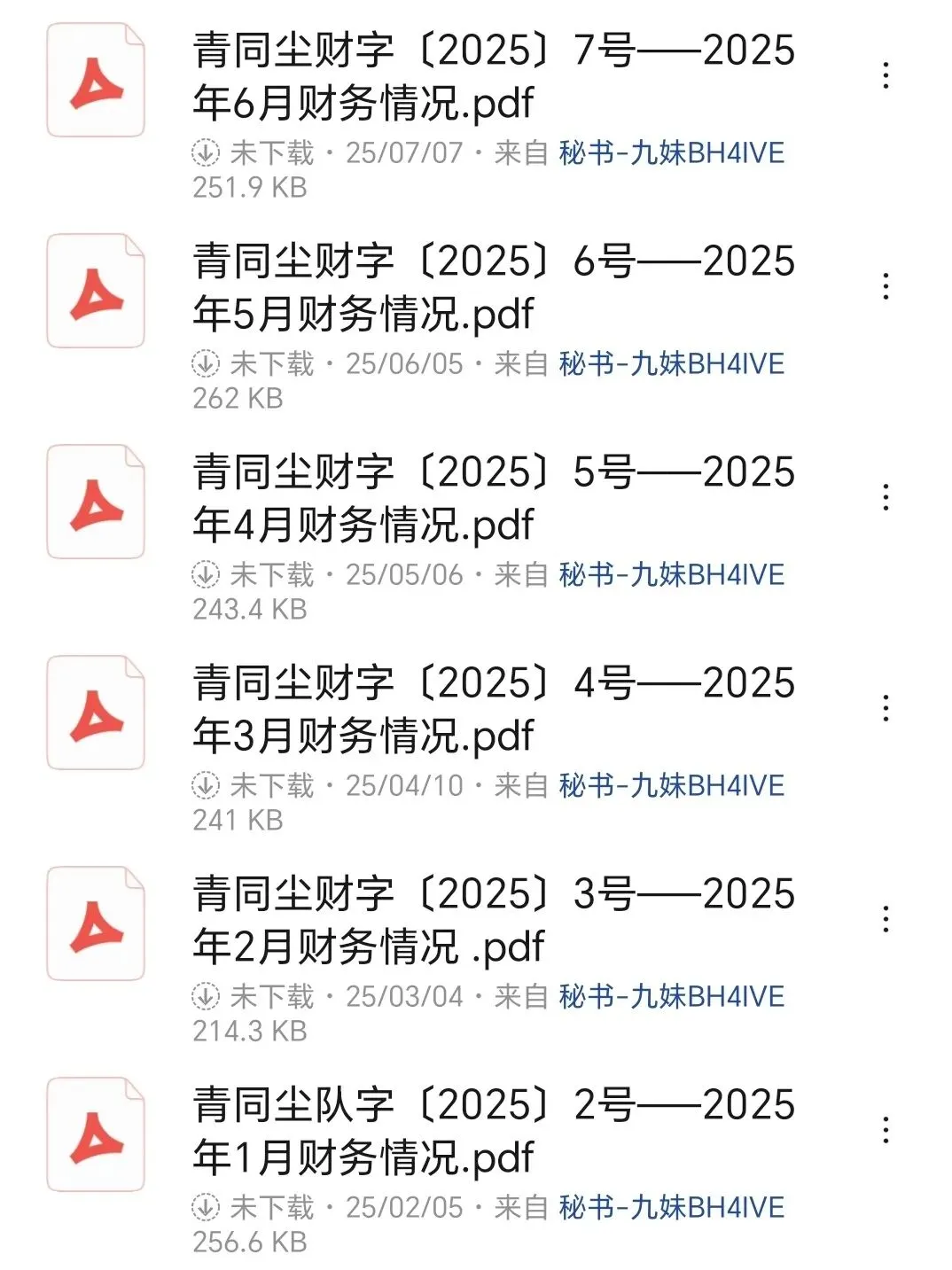Open the 2025年4月财务情况 PDF file
This screenshot has width=952, height=1270.
(493, 498)
